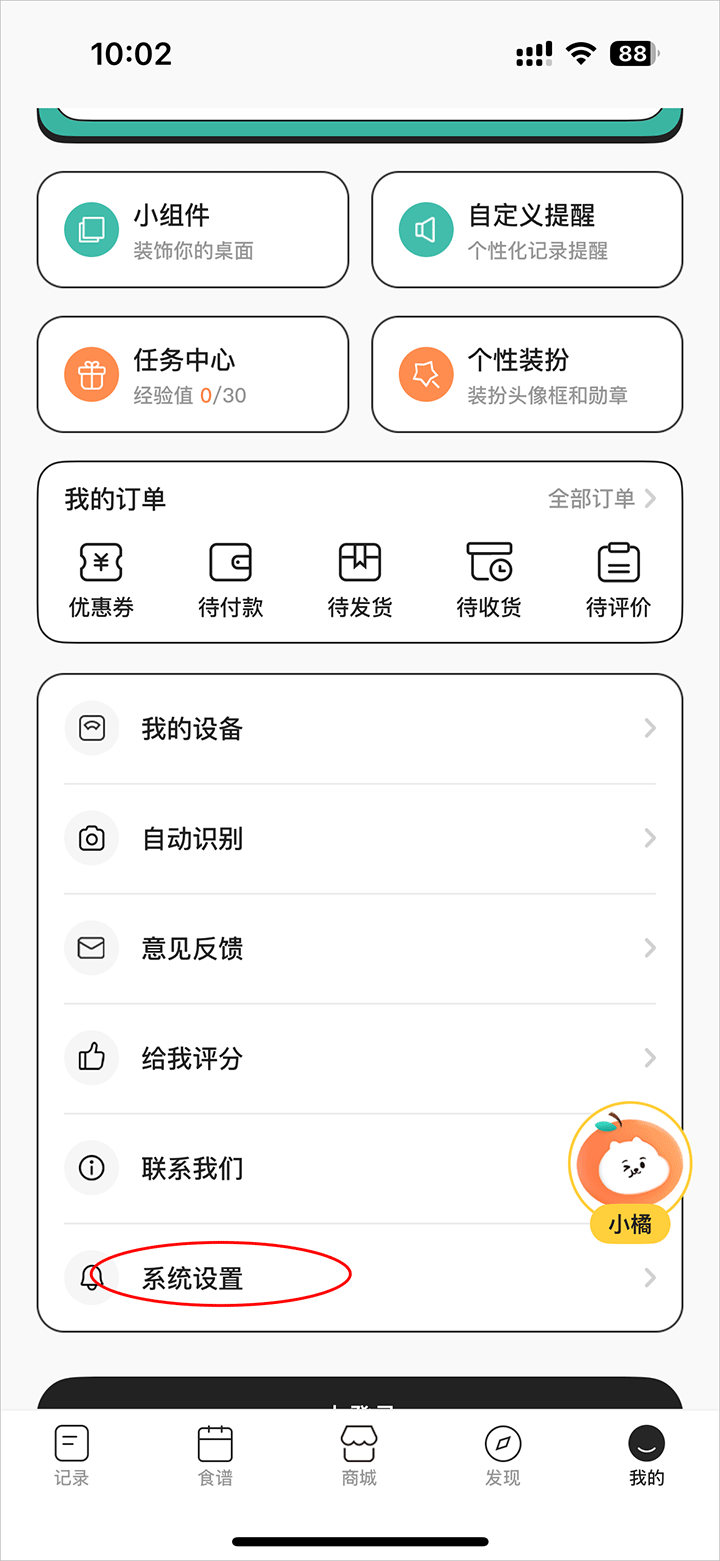Open 联系我们 contact us
720x1561 pixels.
(300, 1168)
